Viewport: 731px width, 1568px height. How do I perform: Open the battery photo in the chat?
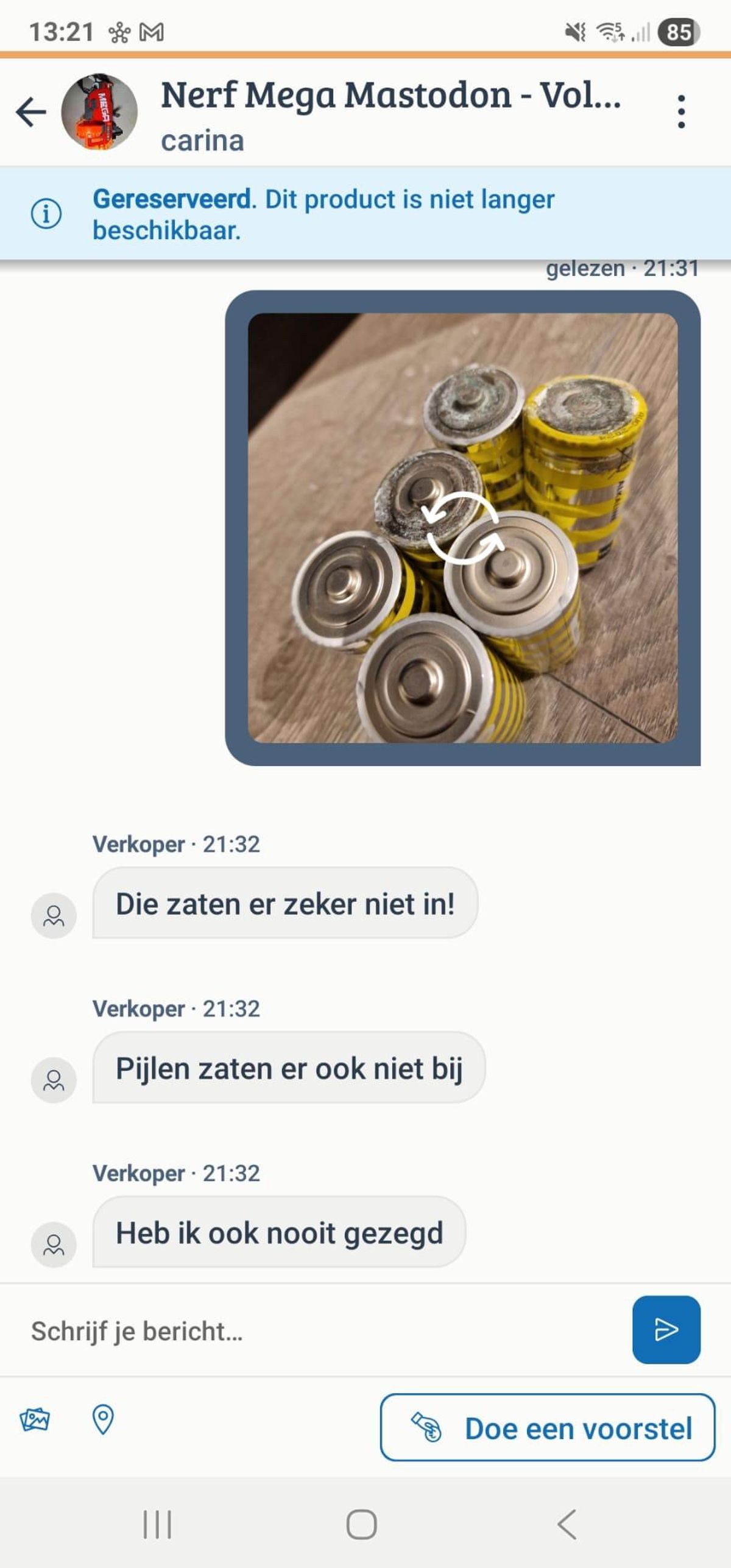[x=462, y=528]
